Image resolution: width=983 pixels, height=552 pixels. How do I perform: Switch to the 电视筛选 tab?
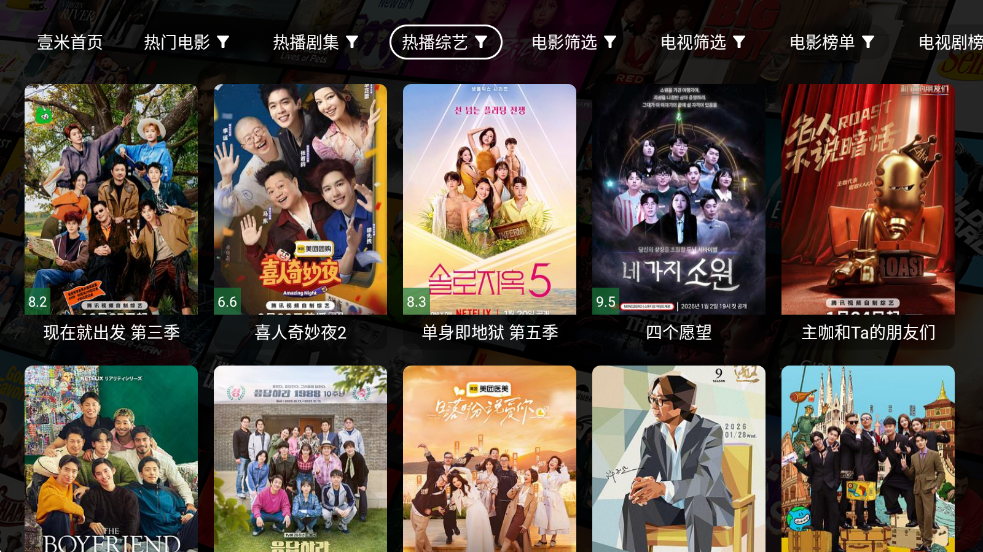(703, 42)
